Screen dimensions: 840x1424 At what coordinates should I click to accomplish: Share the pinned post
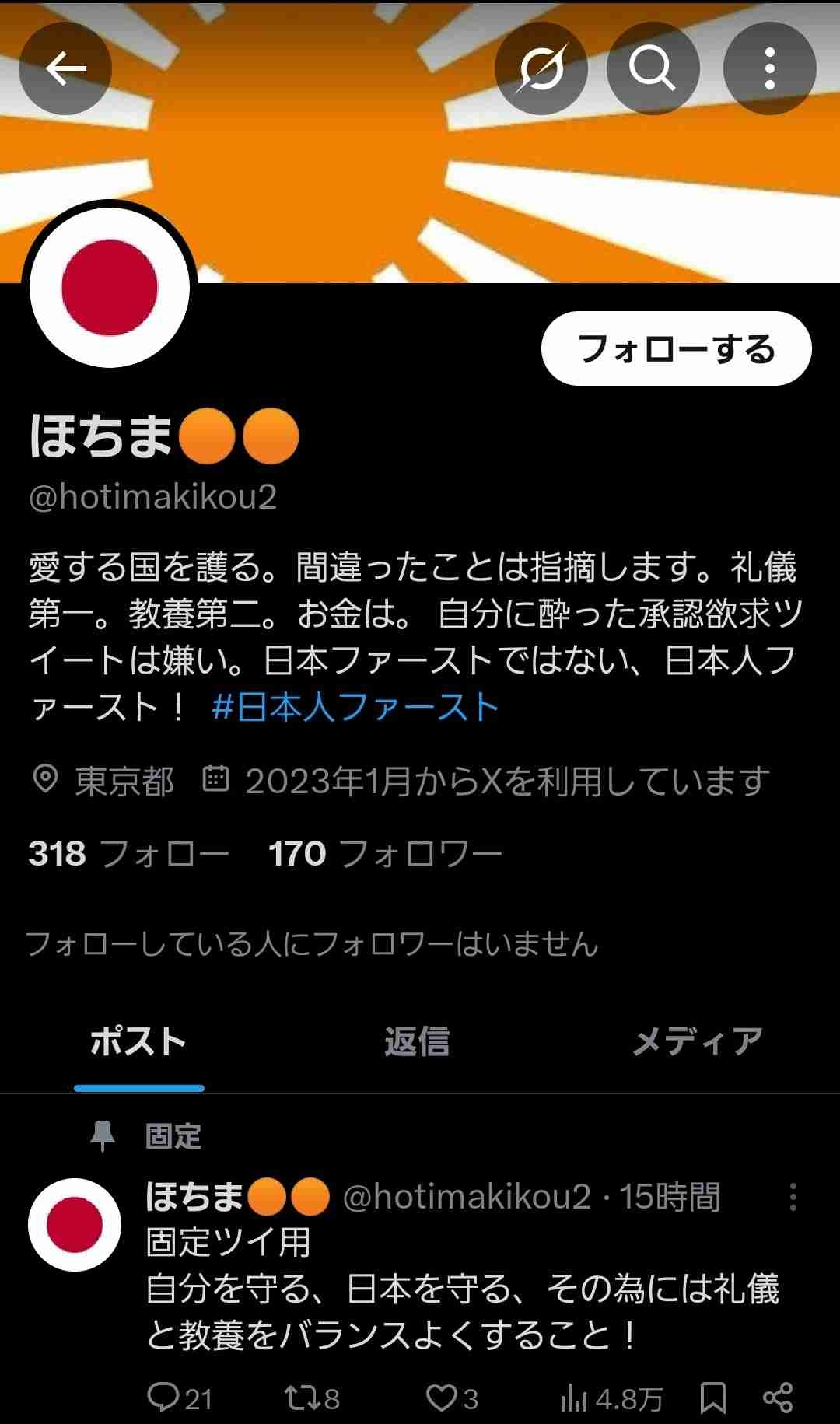coord(778,1398)
